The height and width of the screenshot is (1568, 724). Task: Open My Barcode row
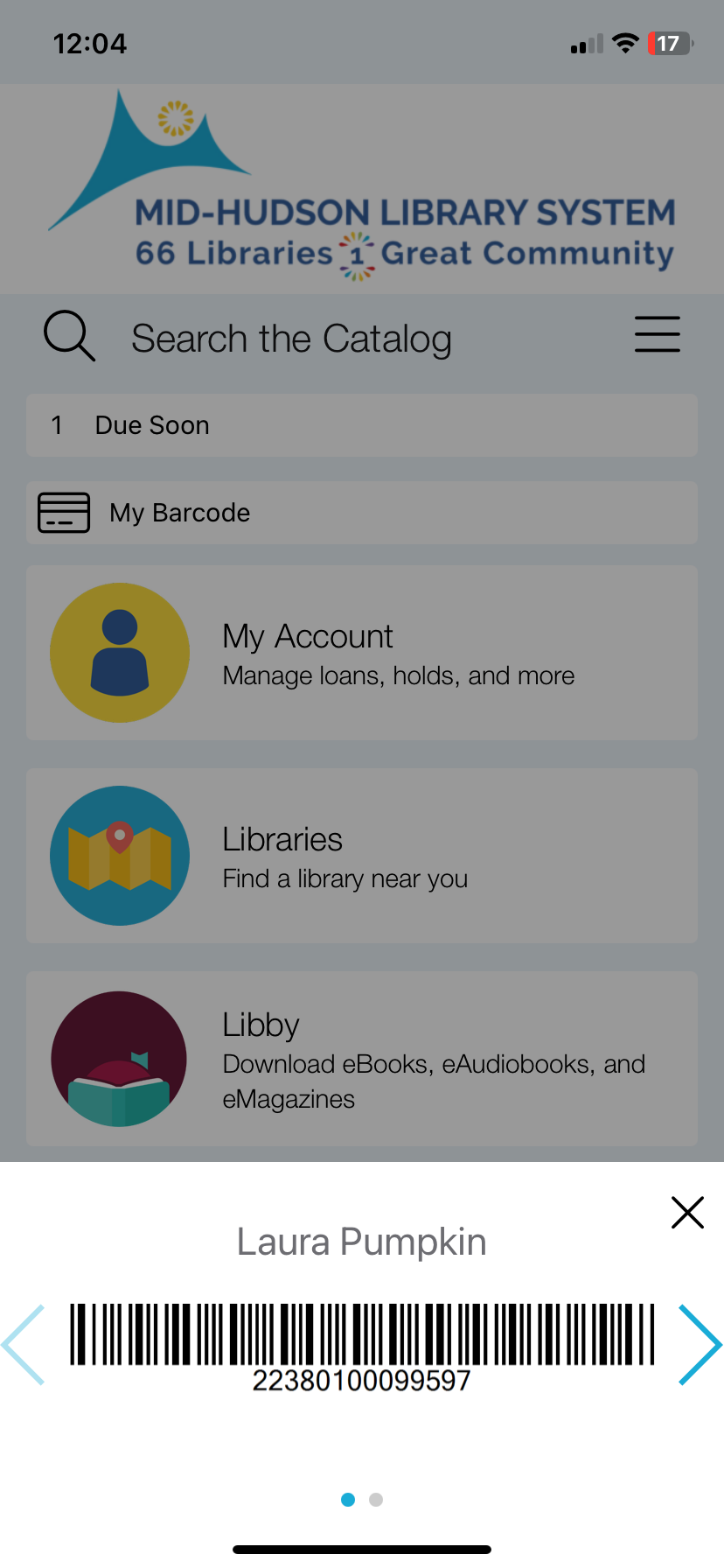pyautogui.click(x=362, y=513)
